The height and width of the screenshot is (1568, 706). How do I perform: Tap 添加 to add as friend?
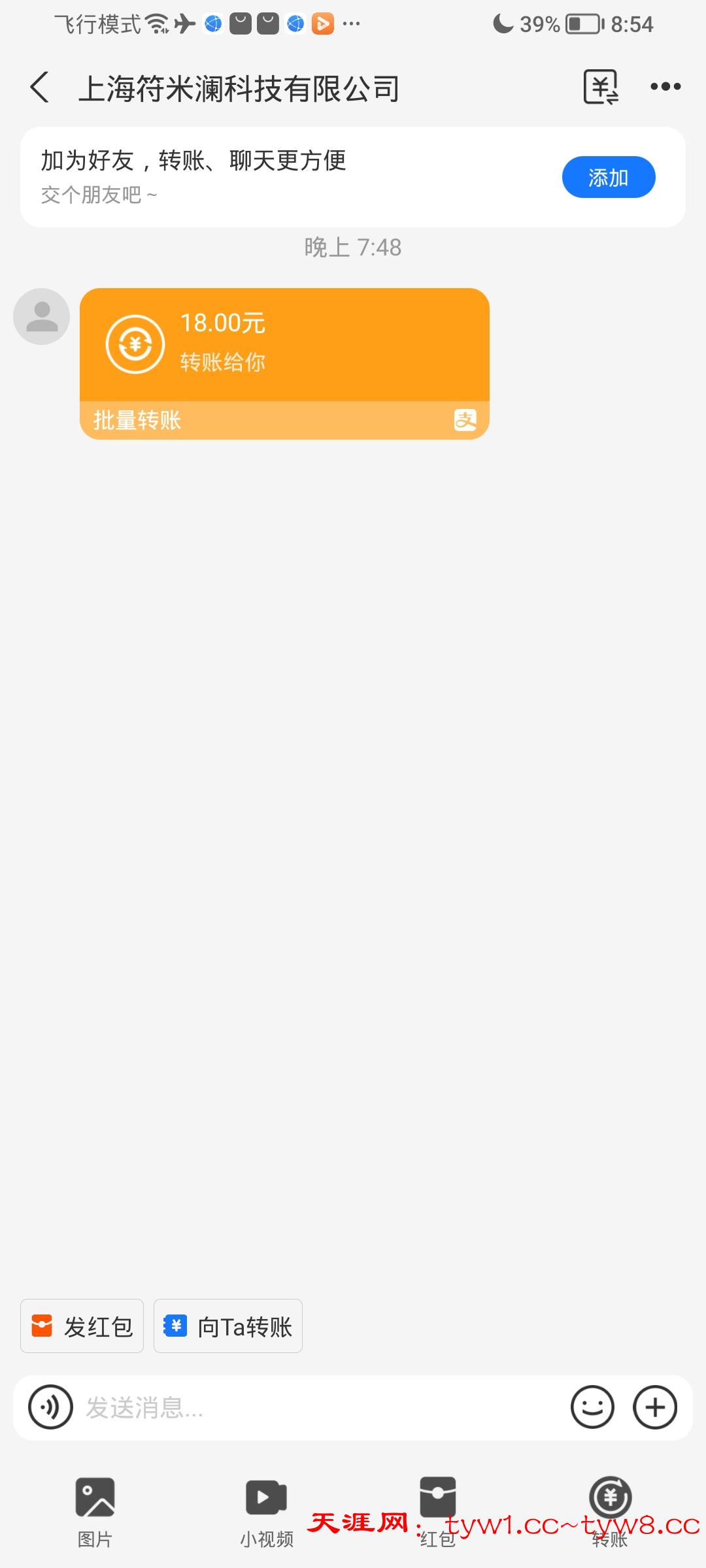[608, 177]
